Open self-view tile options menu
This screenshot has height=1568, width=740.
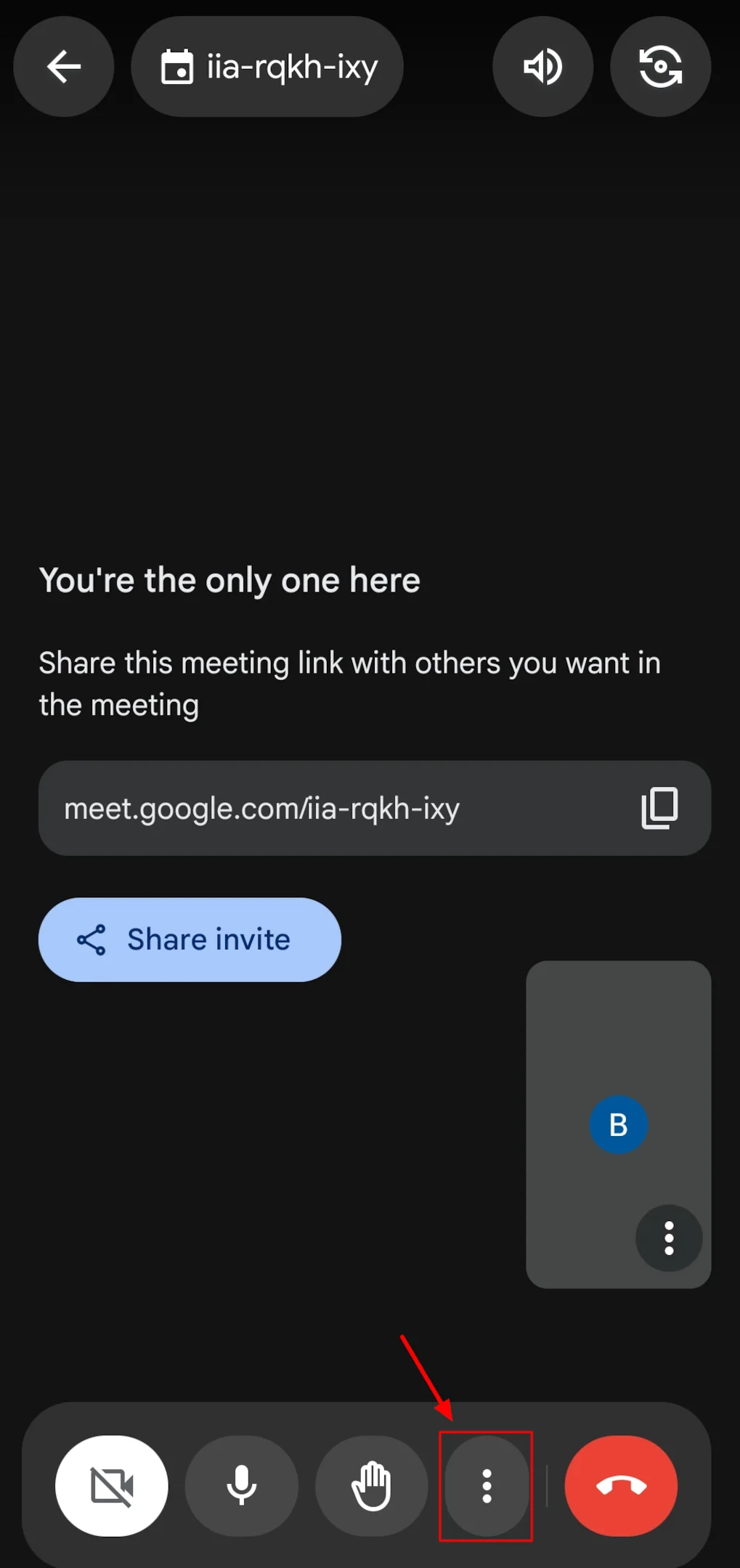coord(667,1238)
